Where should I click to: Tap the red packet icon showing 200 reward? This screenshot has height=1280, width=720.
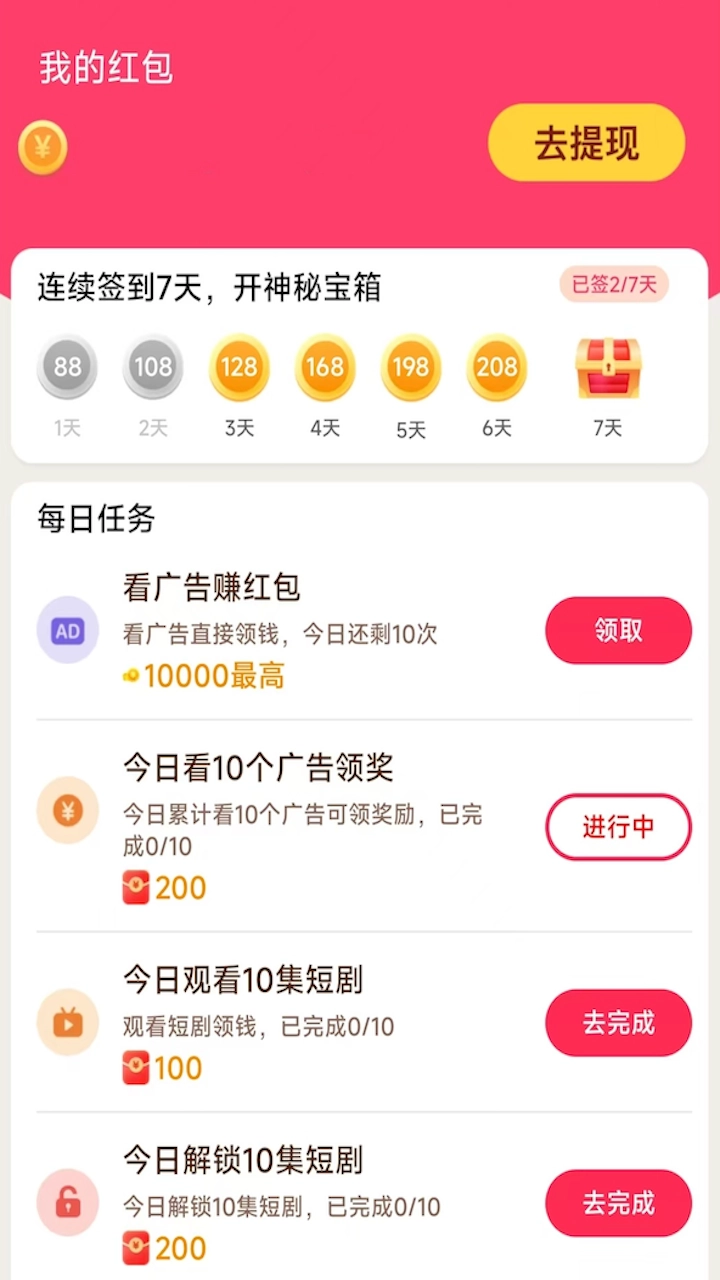pos(136,888)
